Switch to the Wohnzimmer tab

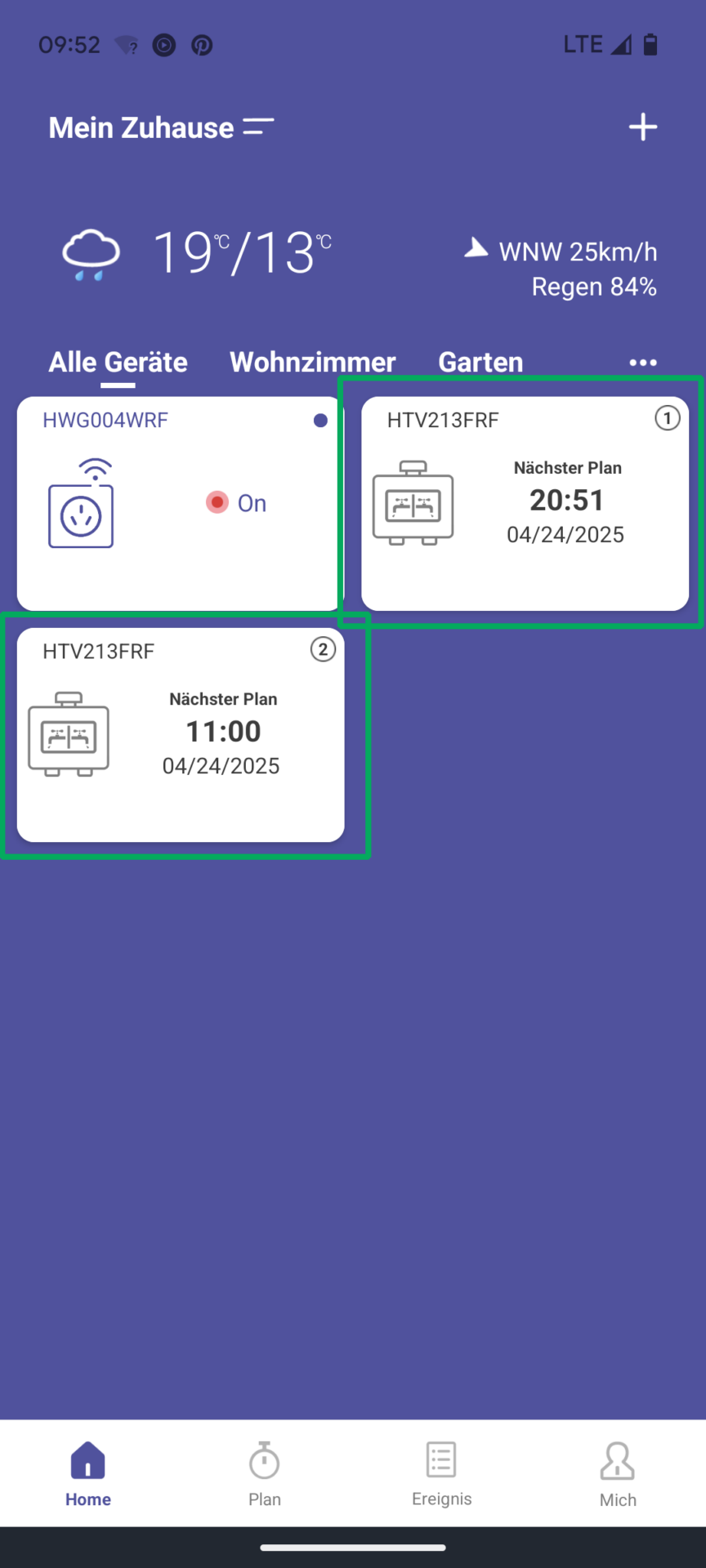pyautogui.click(x=312, y=362)
